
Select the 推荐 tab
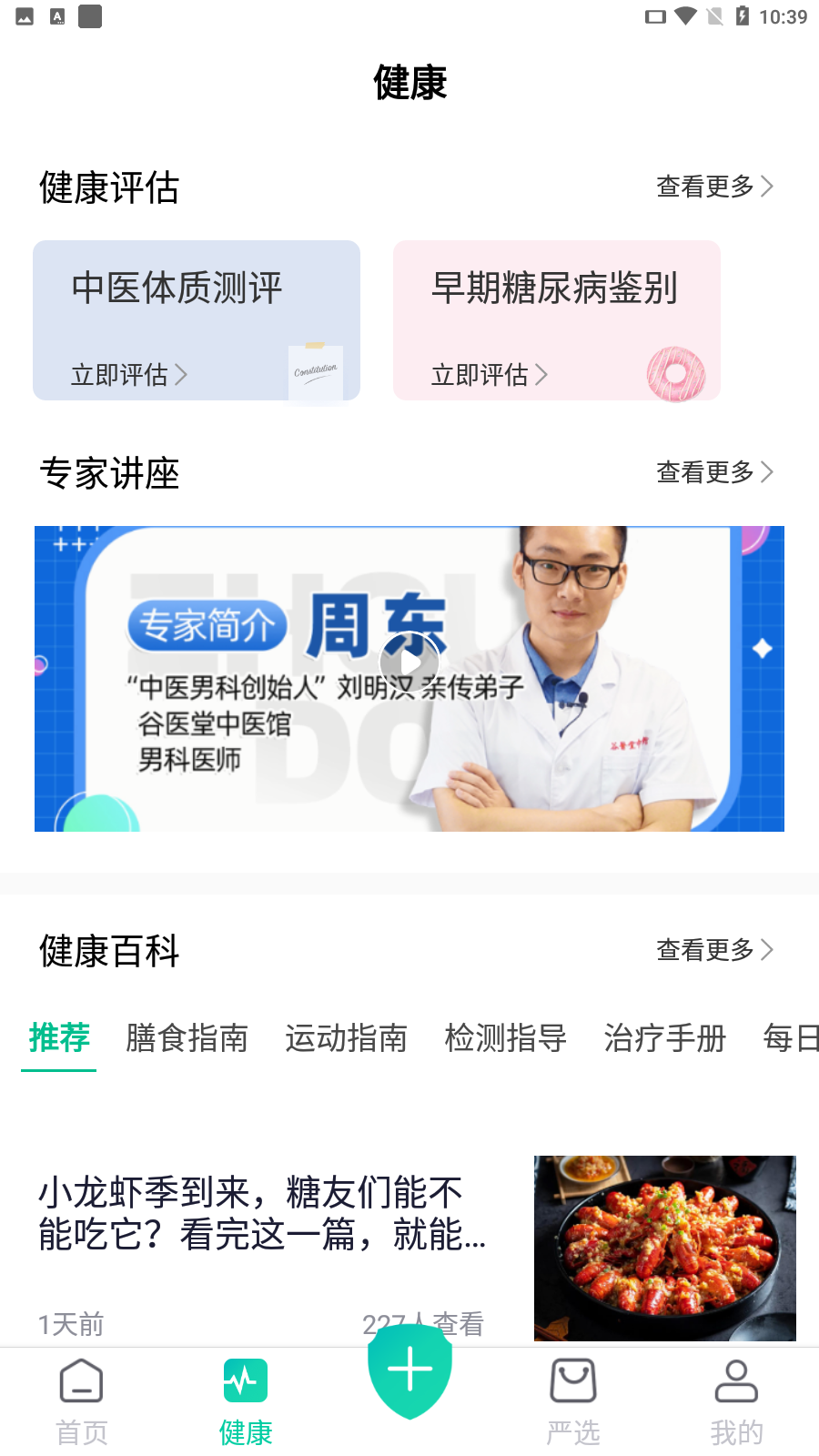click(x=59, y=1037)
